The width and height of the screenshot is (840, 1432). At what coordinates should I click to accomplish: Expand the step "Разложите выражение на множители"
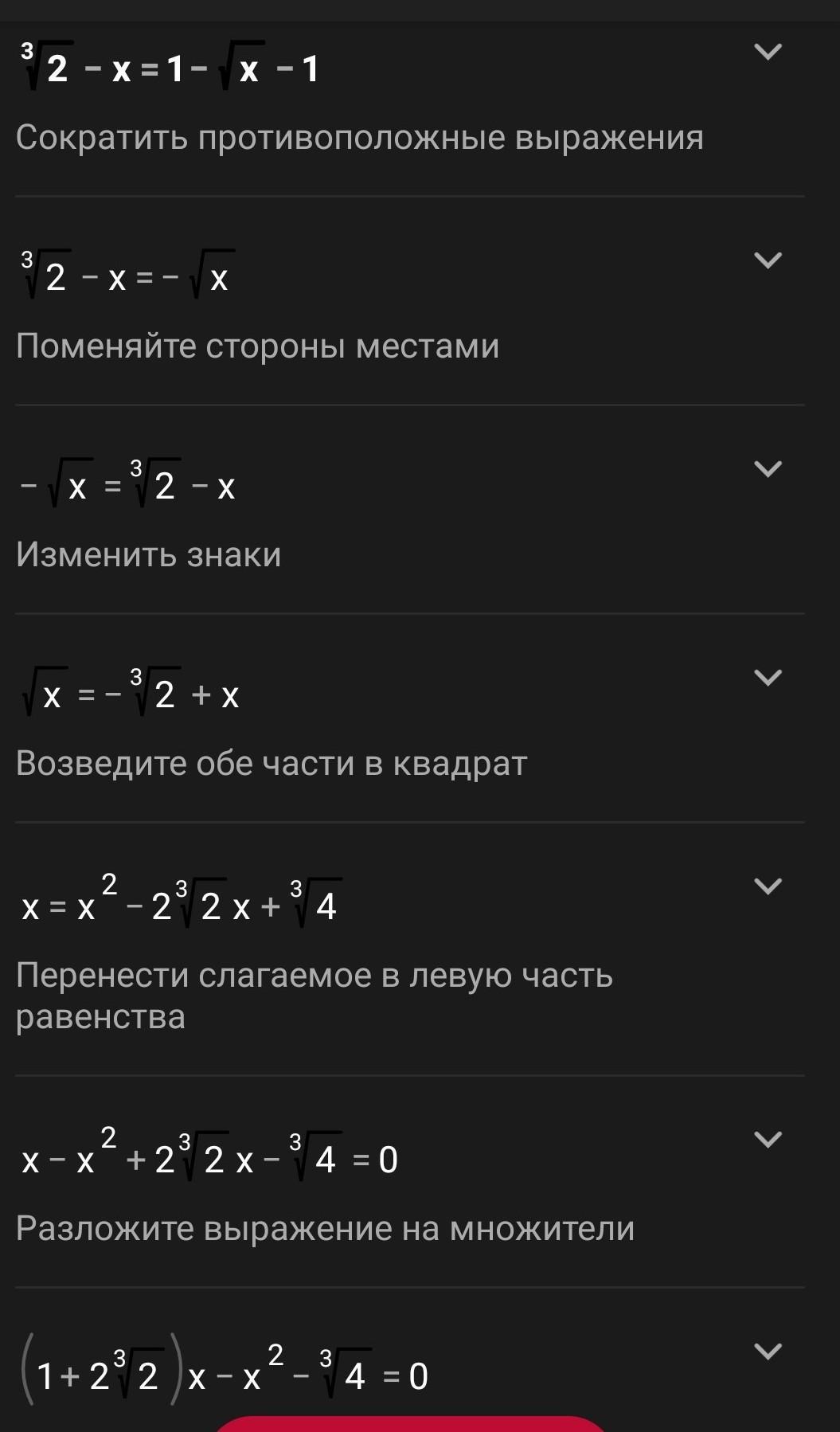tap(768, 1140)
